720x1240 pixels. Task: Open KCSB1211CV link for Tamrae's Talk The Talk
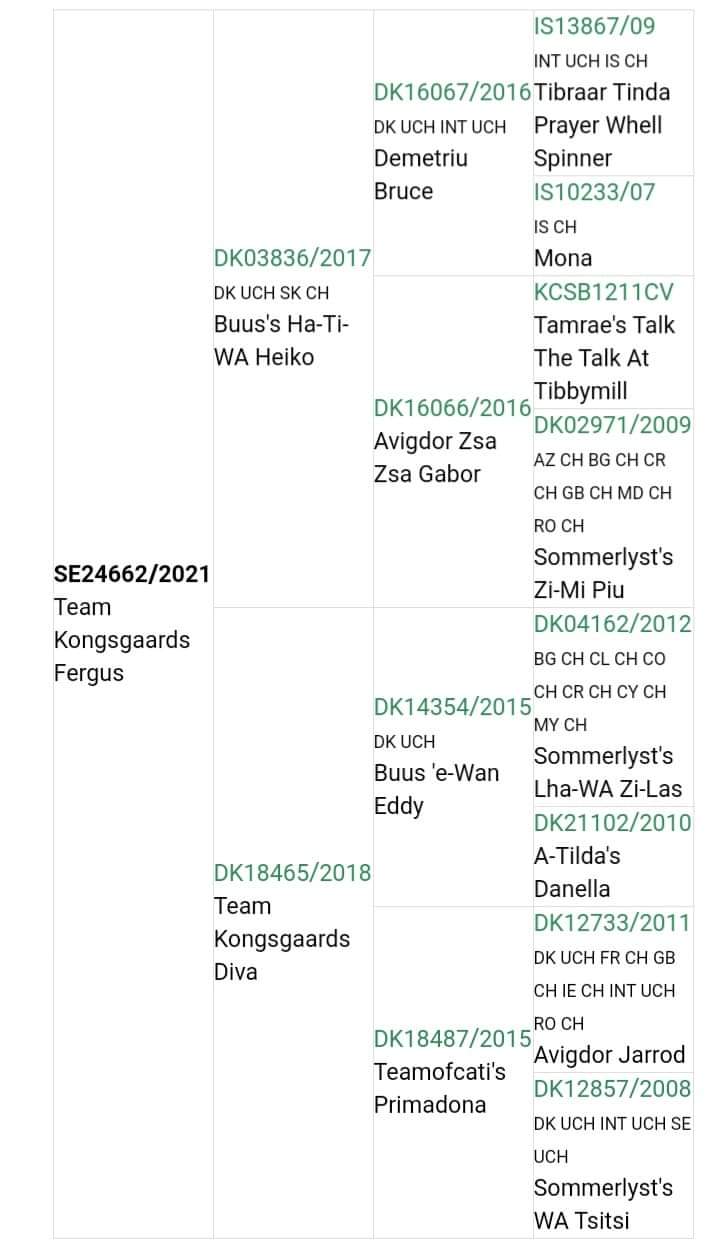604,292
